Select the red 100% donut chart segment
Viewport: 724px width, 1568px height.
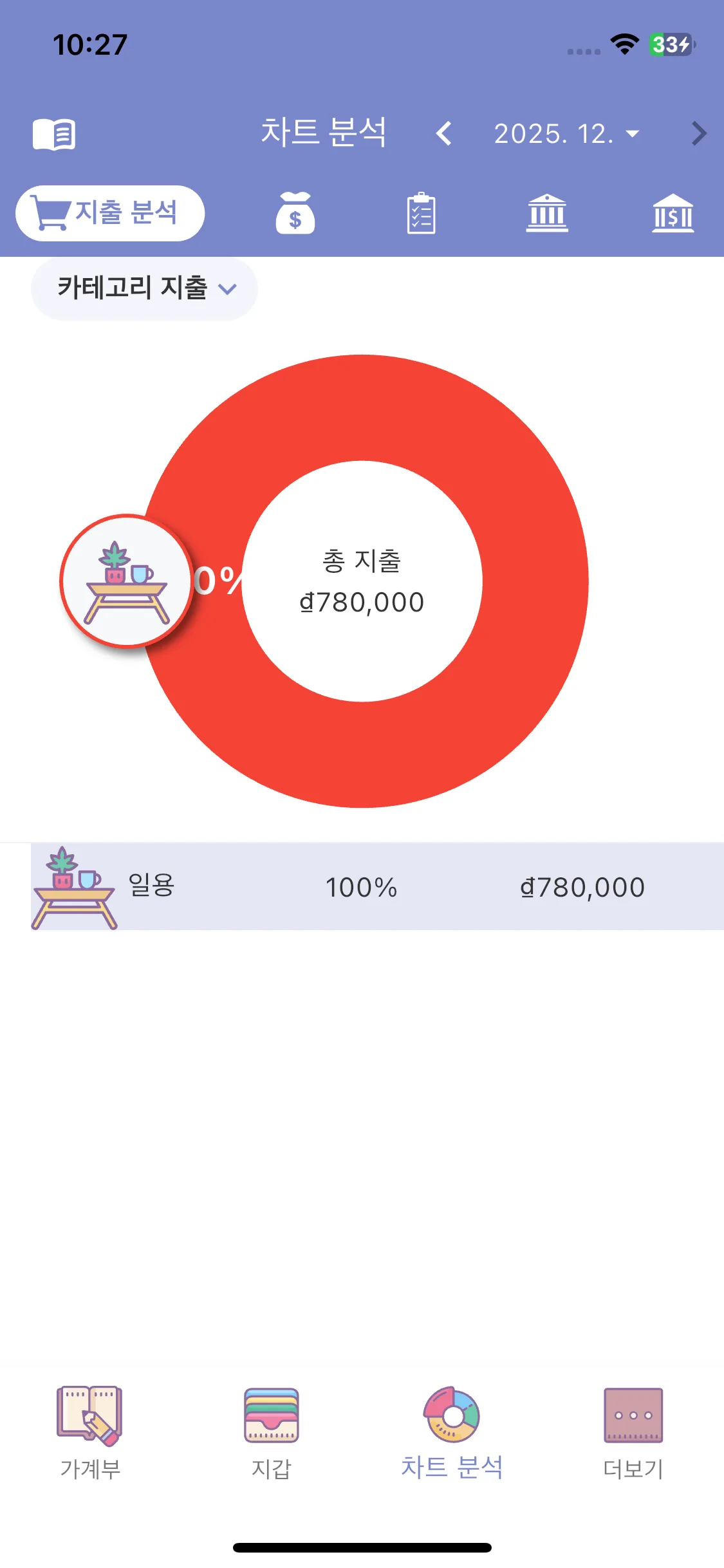coord(362,412)
